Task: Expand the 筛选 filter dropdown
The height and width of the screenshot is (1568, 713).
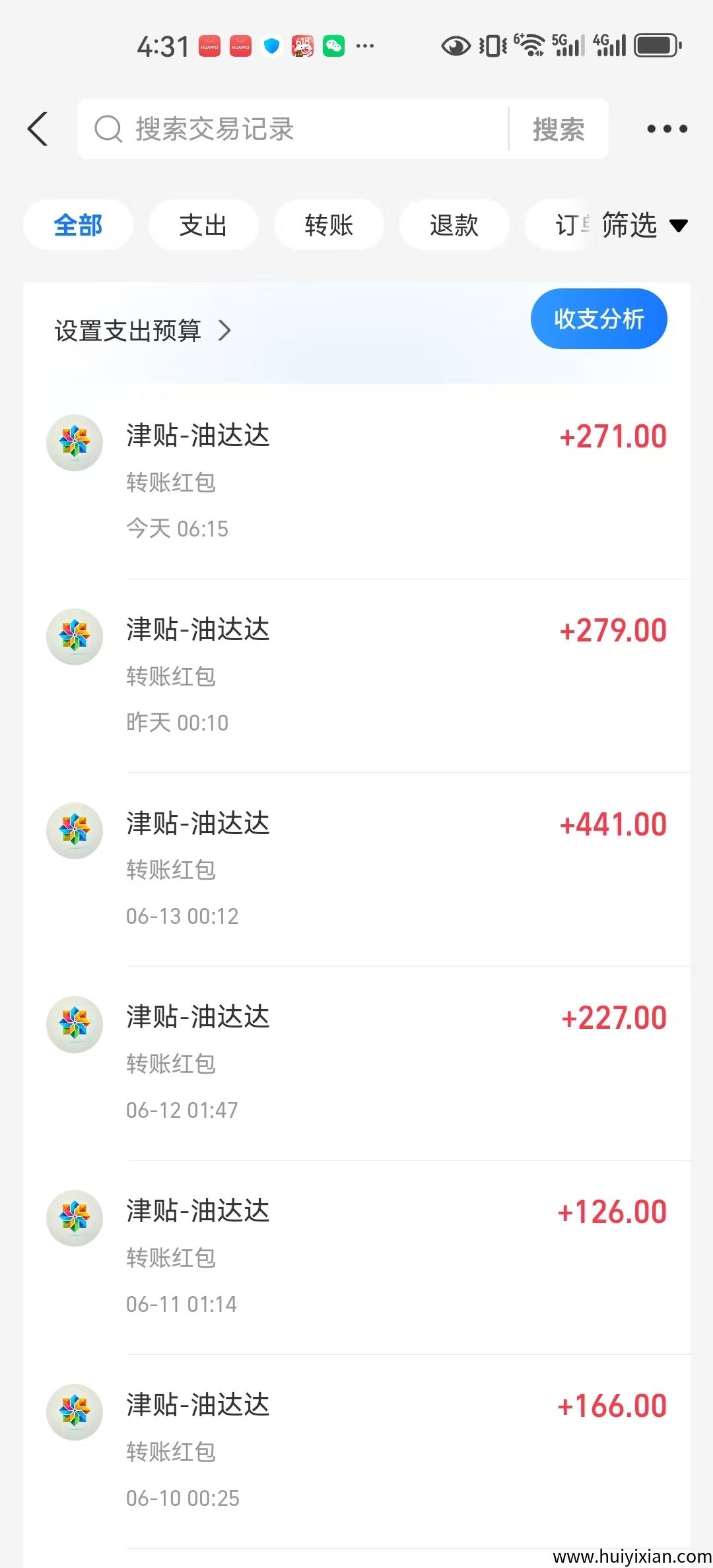Action: (644, 225)
